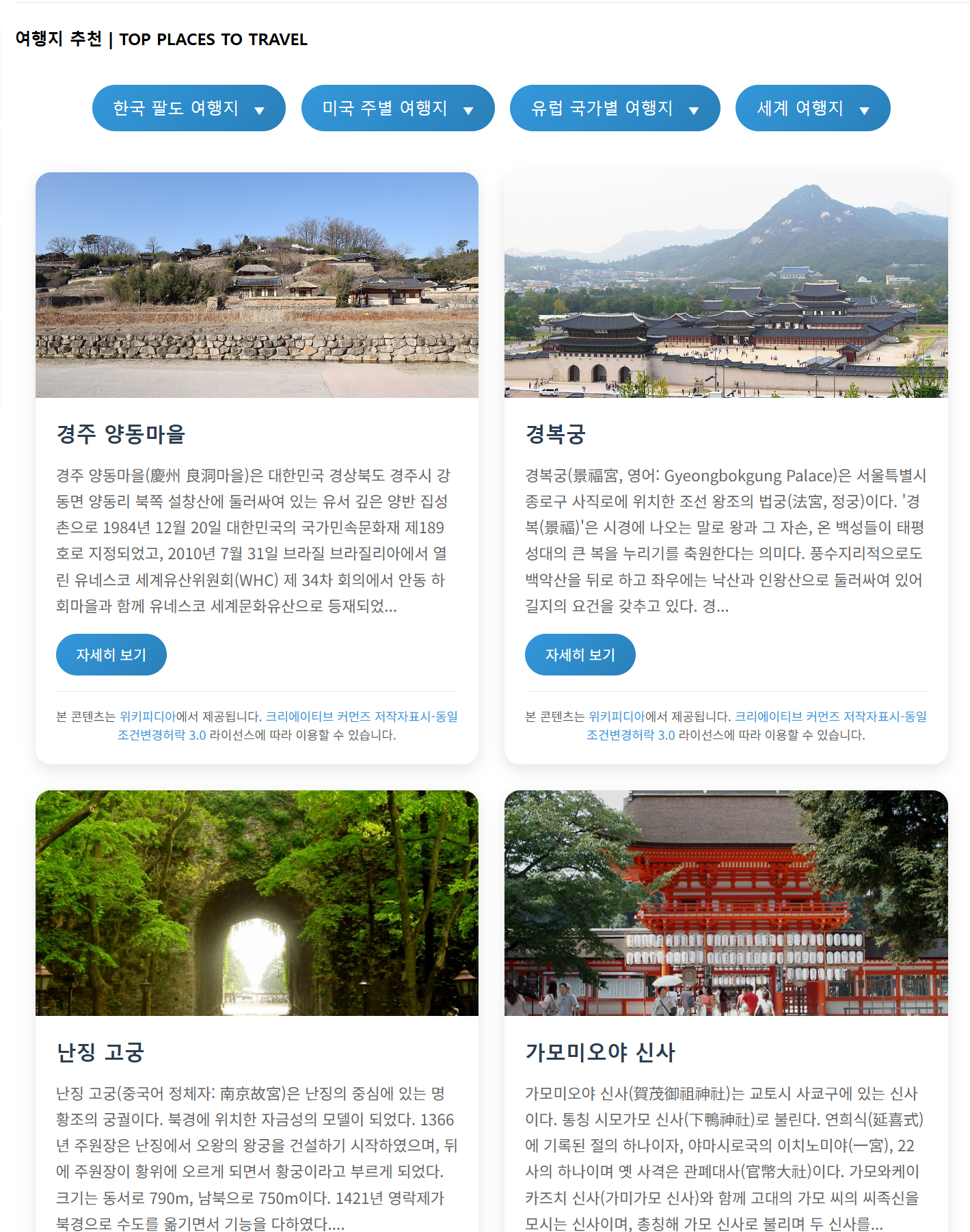The image size is (970, 1232).
Task: Open the 위키피디아 link under 경복궁
Action: coord(617,717)
